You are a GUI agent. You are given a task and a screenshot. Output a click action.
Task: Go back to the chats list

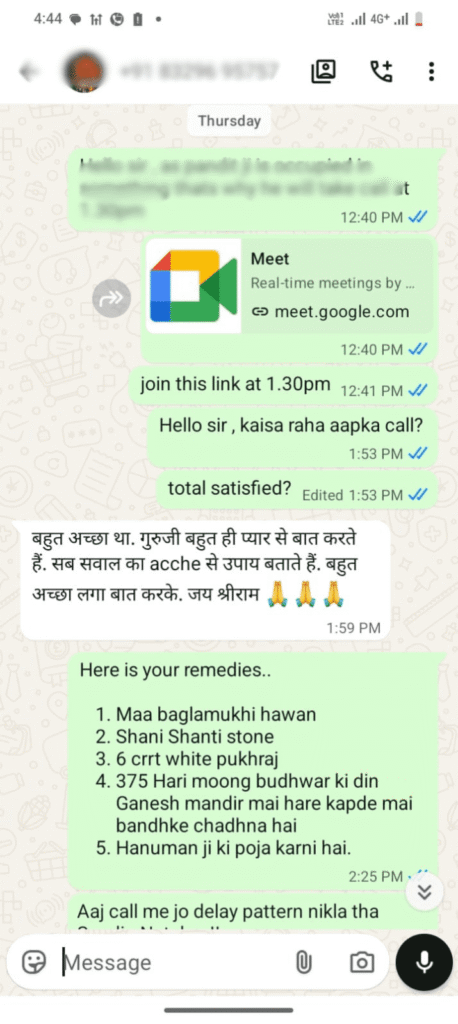point(27,71)
